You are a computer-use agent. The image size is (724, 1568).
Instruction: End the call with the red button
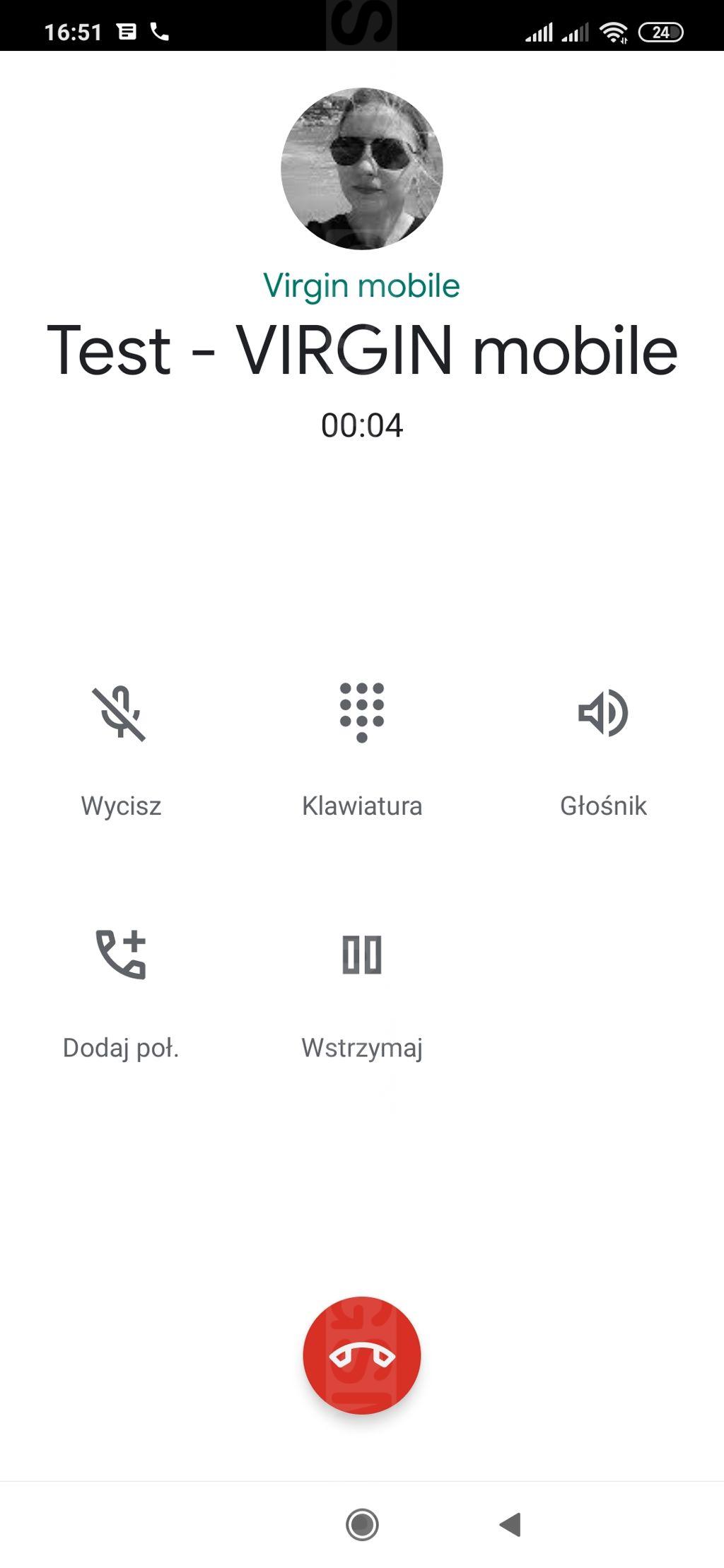(x=362, y=1355)
